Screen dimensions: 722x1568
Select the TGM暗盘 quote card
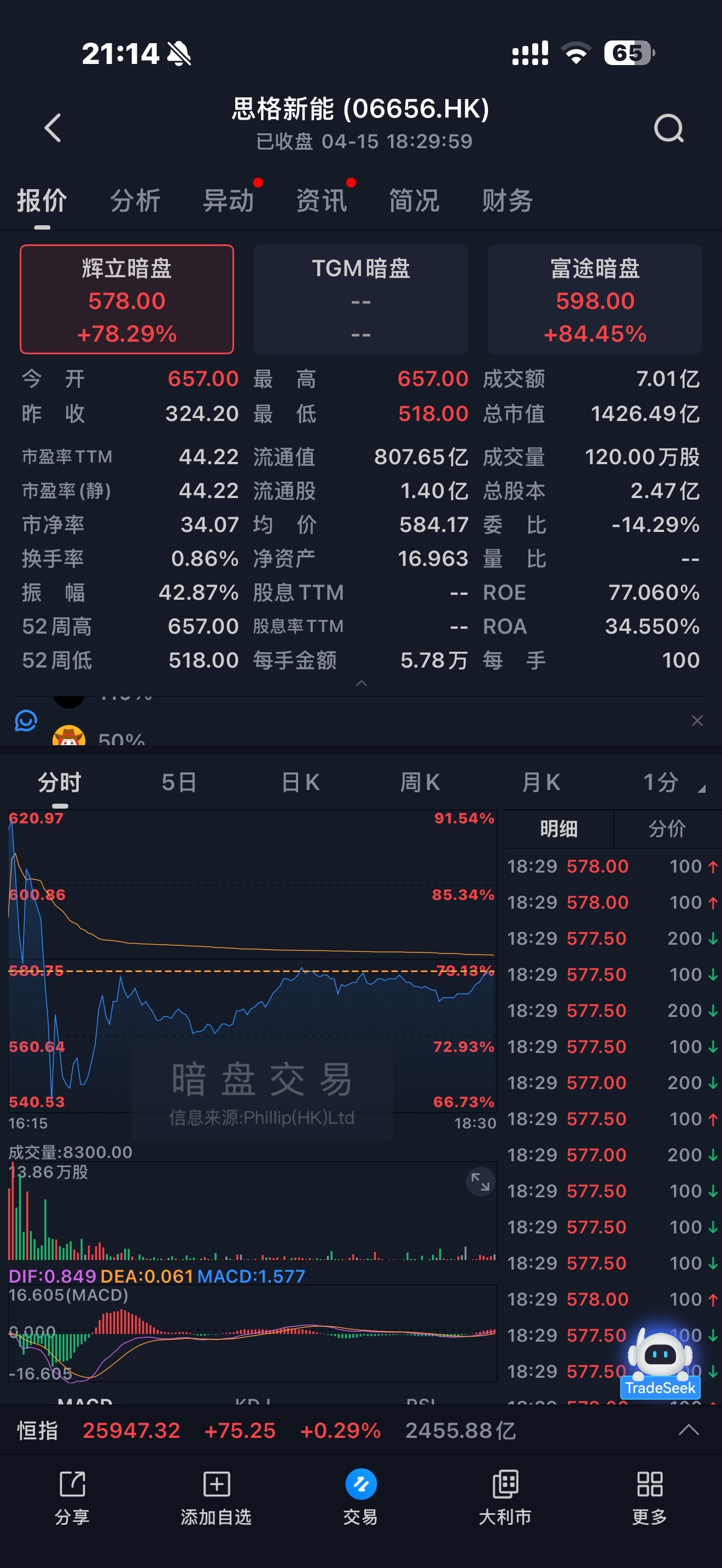[x=361, y=300]
